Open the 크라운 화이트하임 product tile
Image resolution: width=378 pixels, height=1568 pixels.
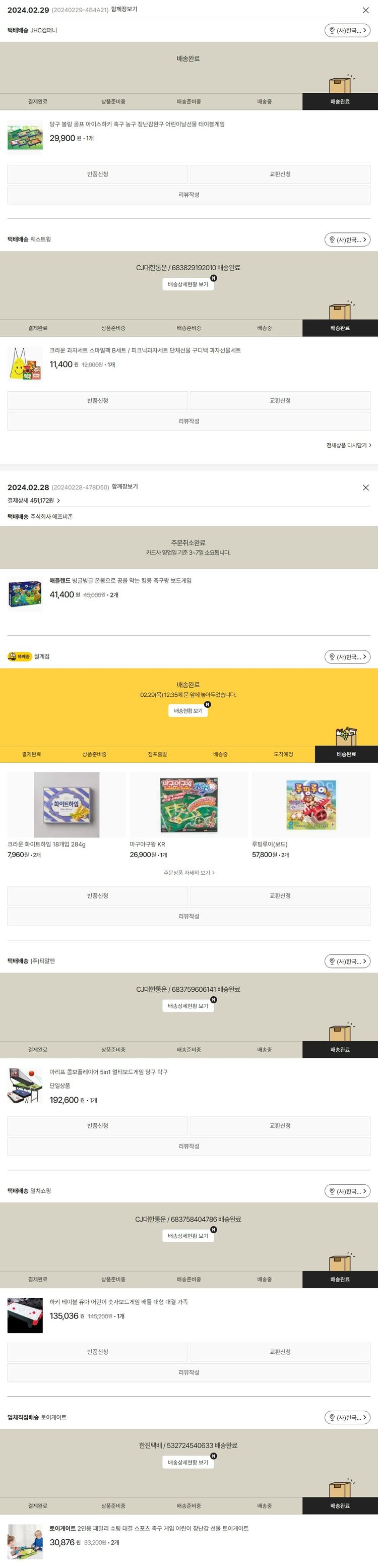click(x=67, y=805)
